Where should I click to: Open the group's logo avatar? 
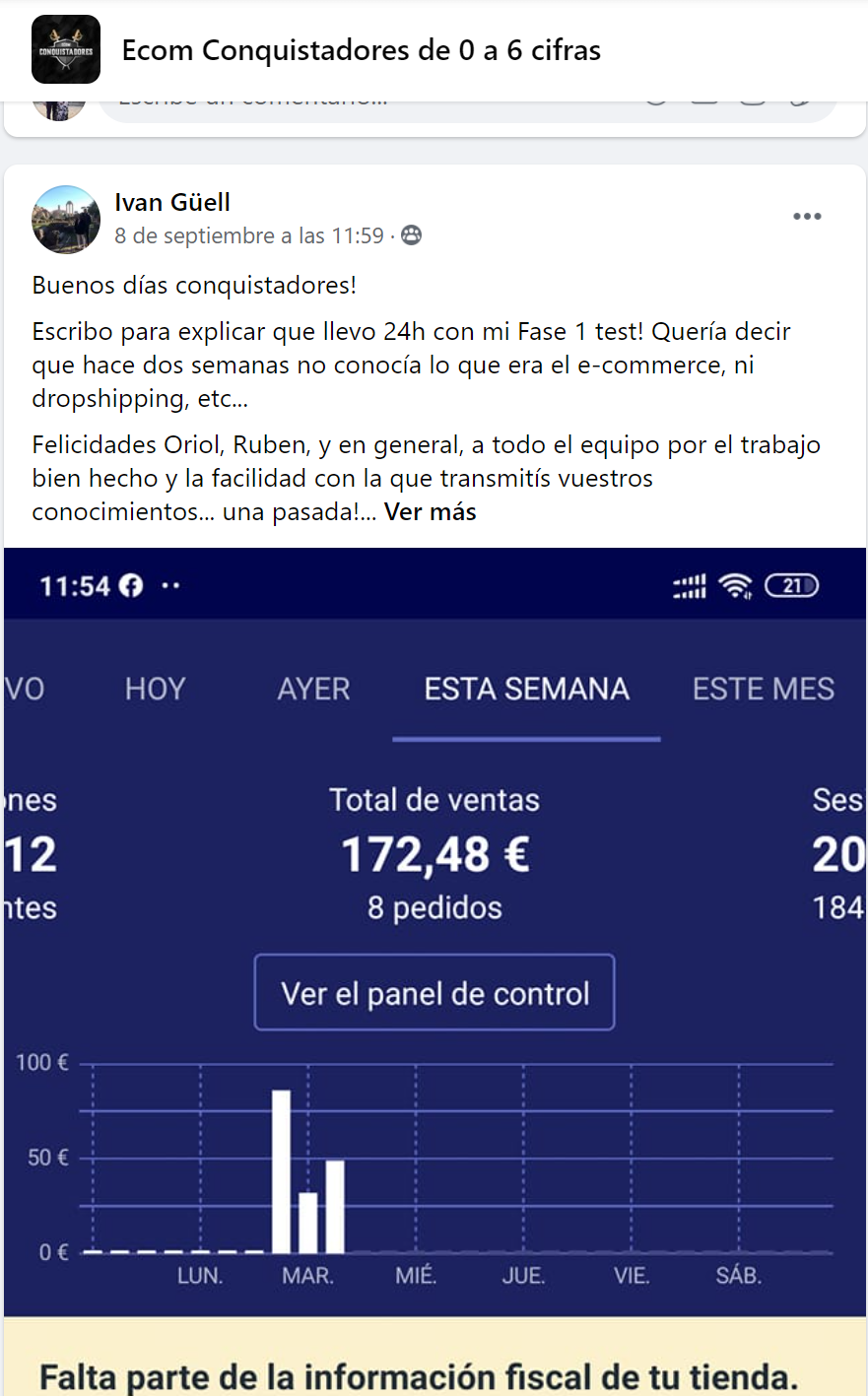pyautogui.click(x=66, y=49)
